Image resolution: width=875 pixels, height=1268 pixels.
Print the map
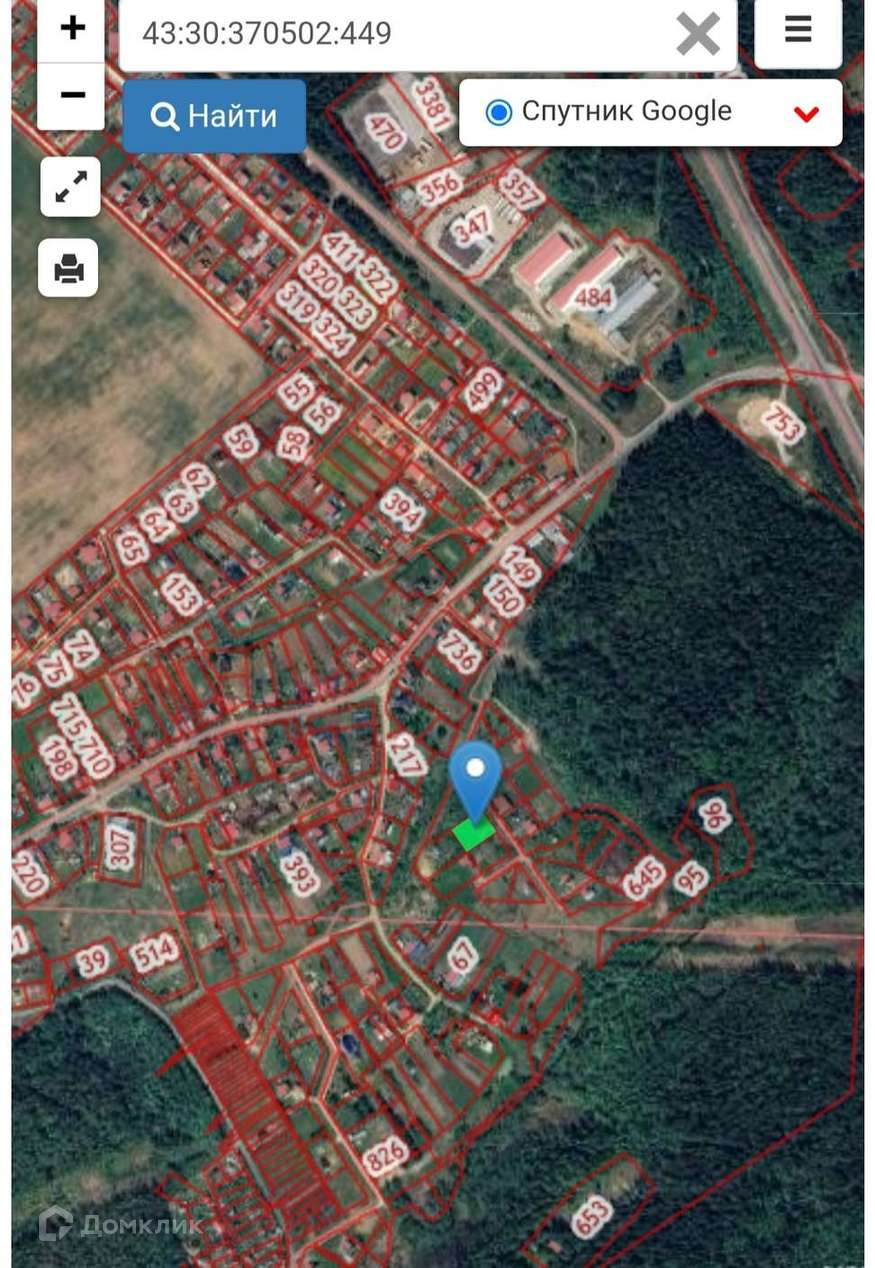69,268
